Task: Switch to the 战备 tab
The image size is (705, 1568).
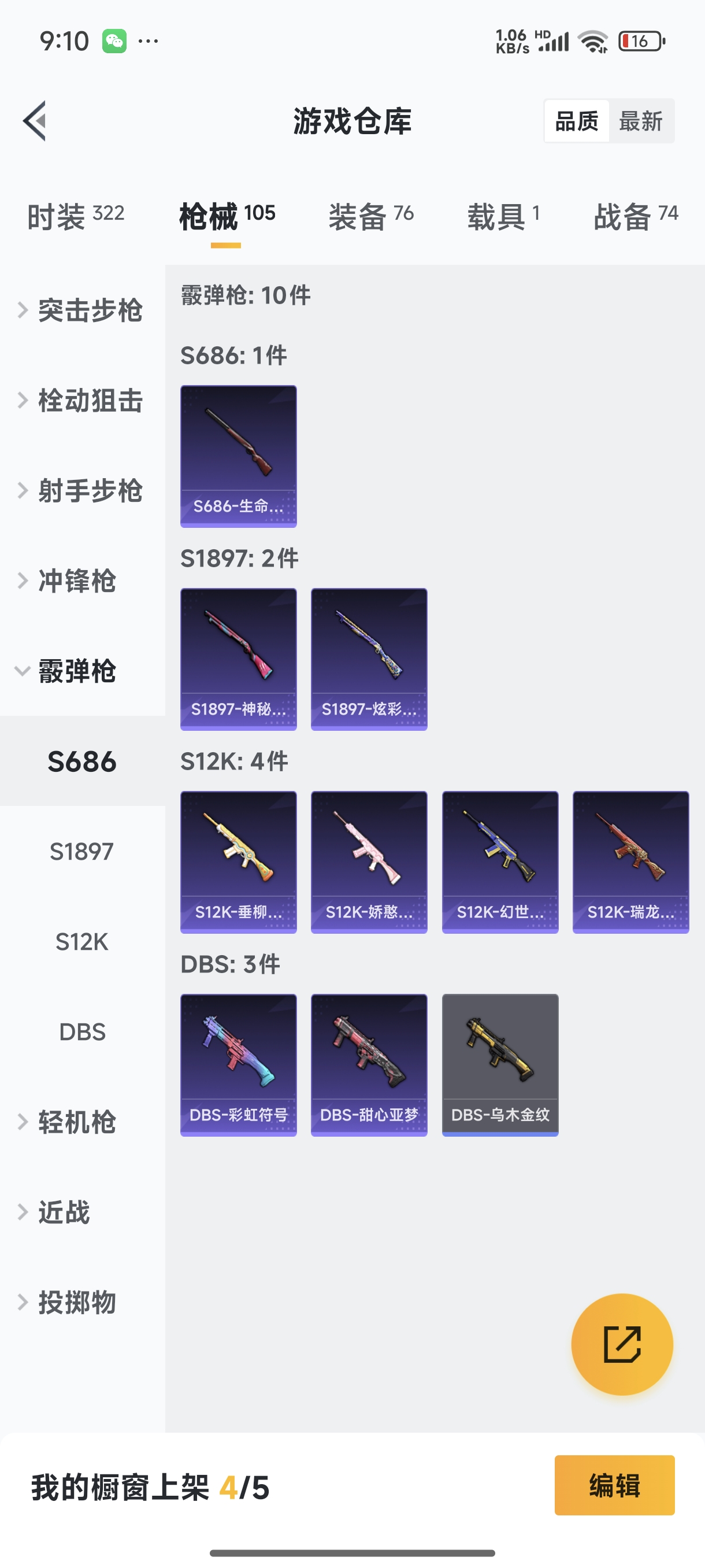Action: click(635, 216)
